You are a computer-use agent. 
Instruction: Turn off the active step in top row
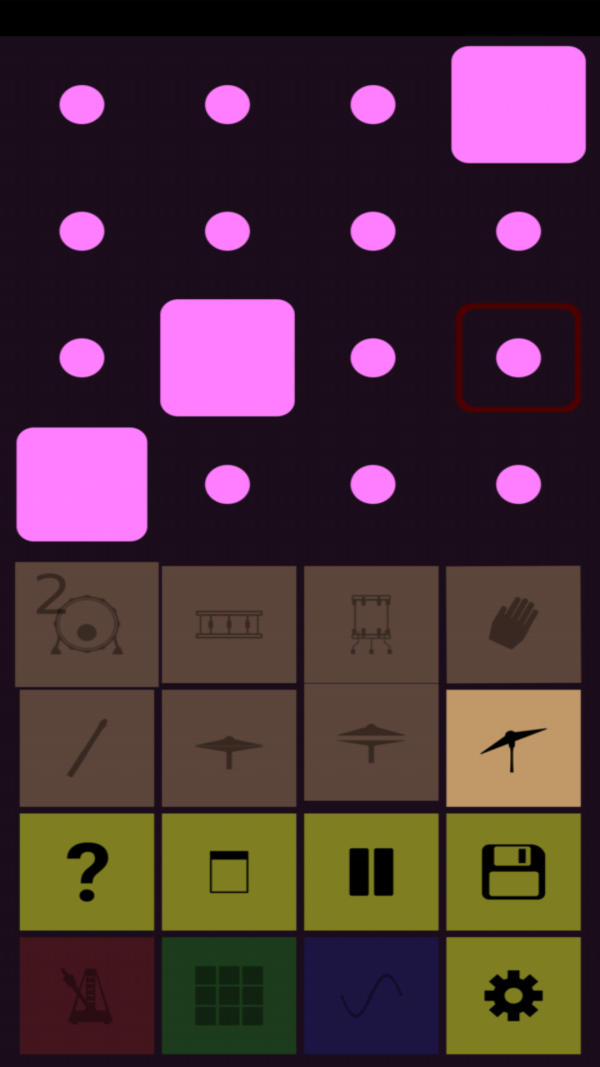point(518,104)
